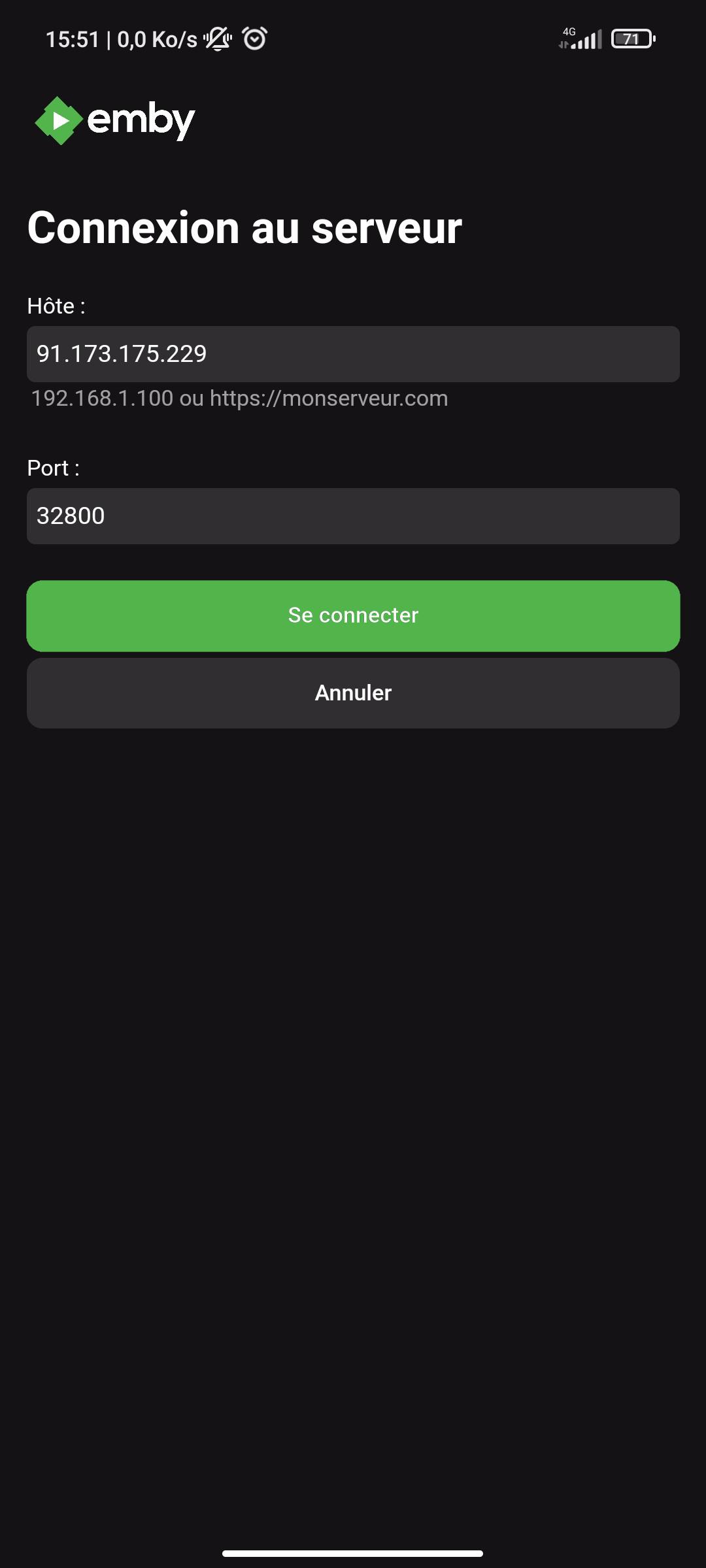Tap the alarm clock status bar icon

[254, 39]
